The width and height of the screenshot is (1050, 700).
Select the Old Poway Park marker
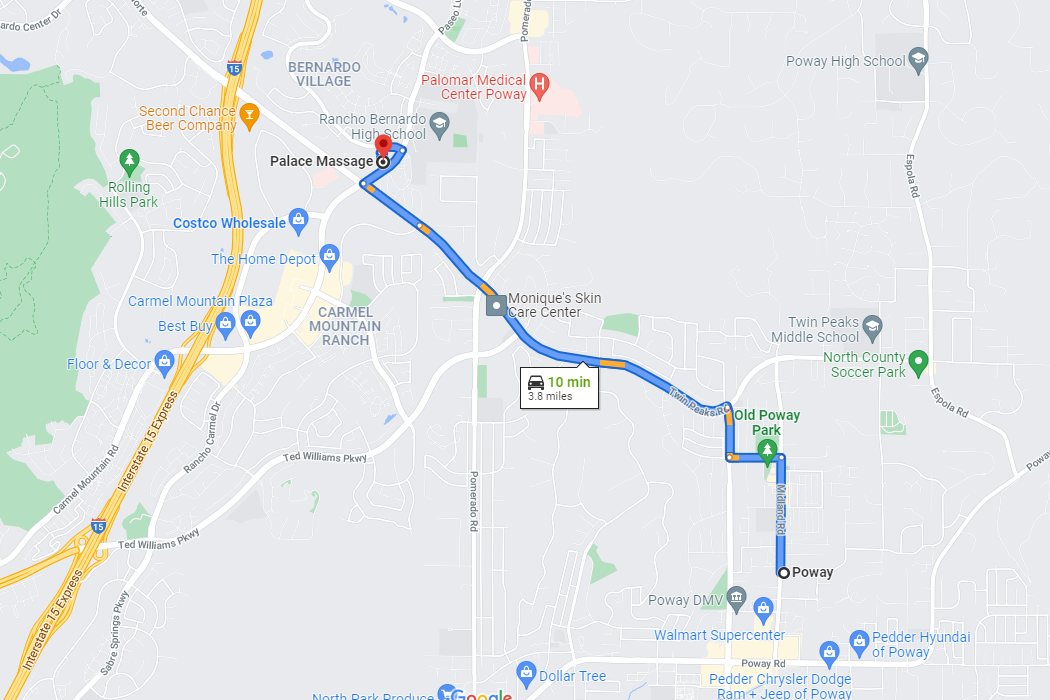pos(767,449)
